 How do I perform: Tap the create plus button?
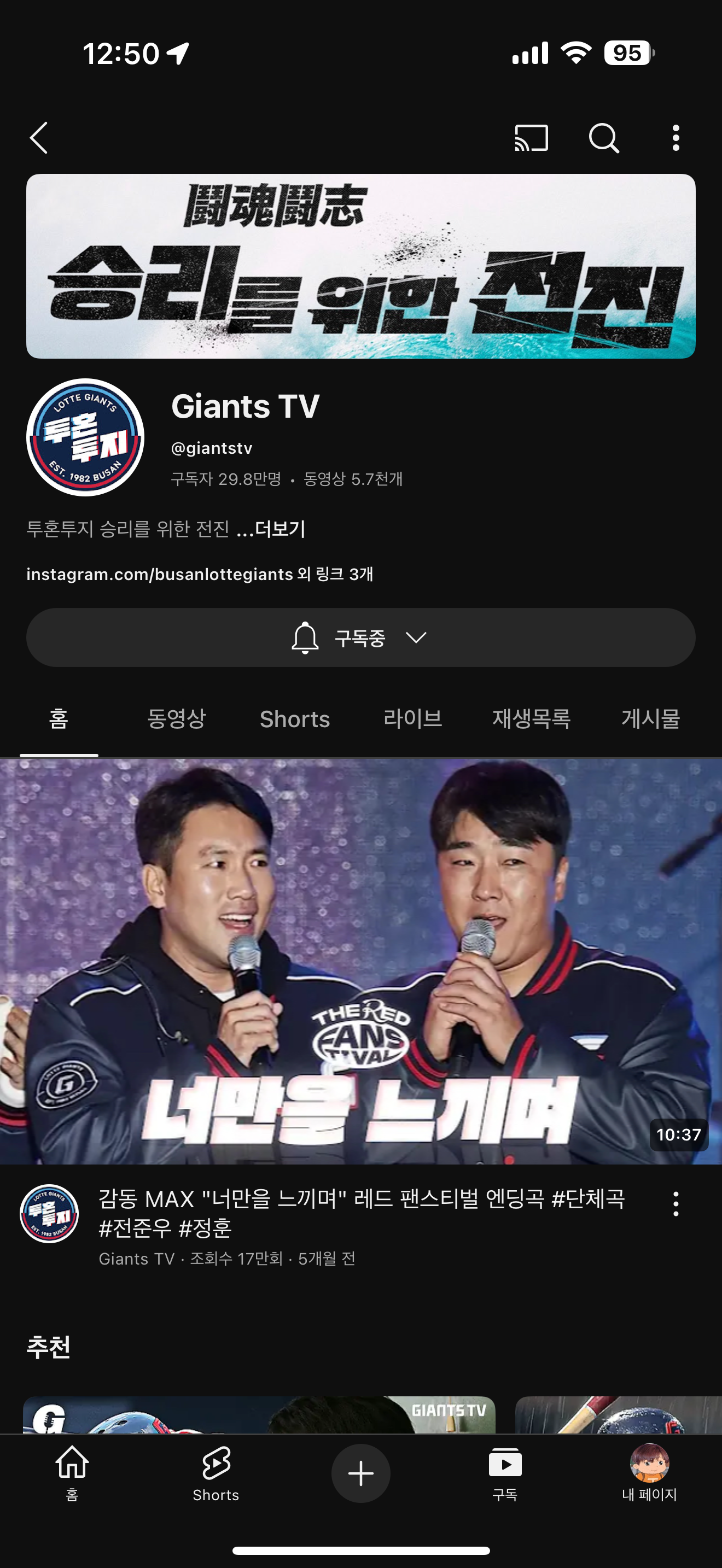pos(360,1473)
